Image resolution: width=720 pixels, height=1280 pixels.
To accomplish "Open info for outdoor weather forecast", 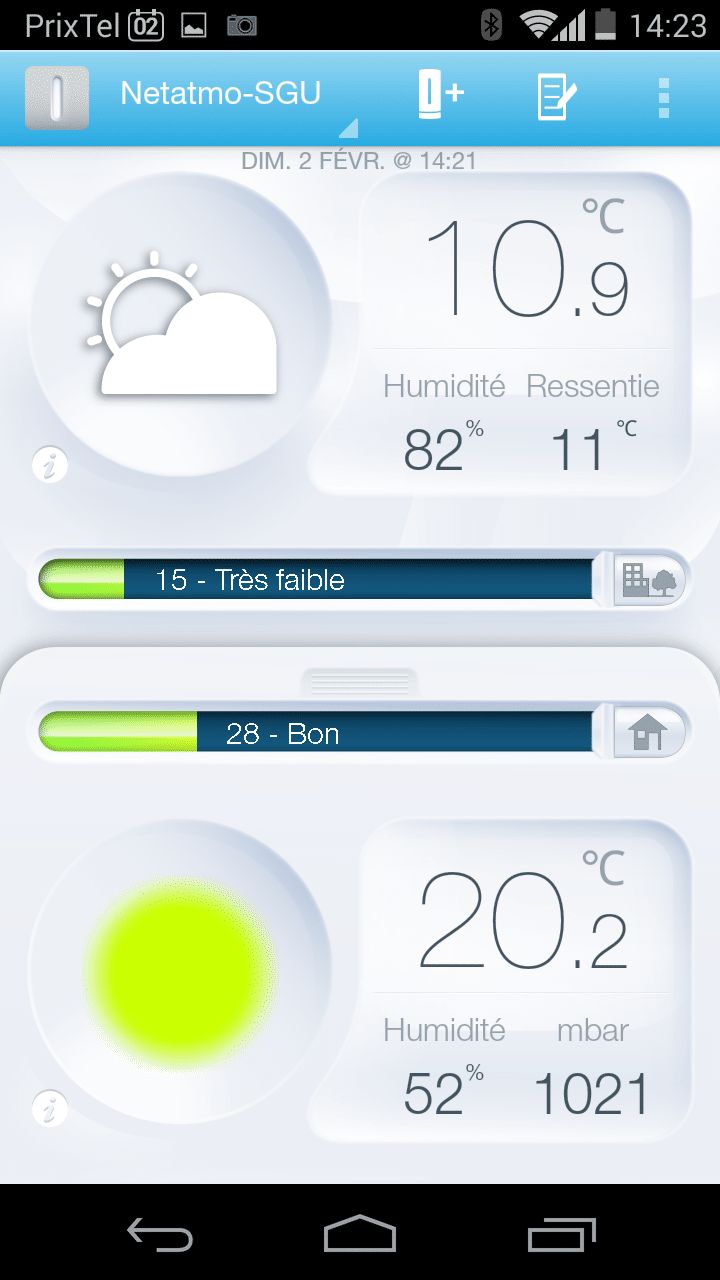I will pos(50,465).
